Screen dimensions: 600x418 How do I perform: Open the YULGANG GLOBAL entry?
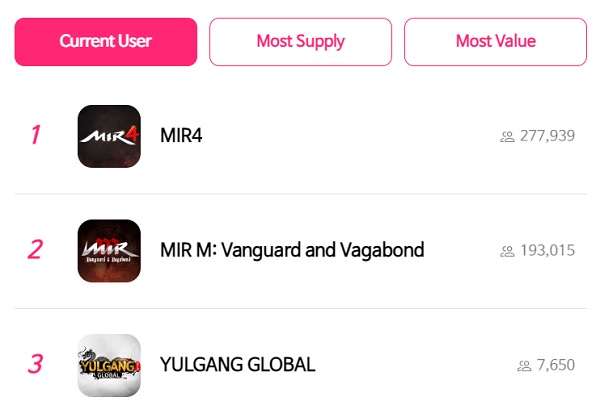pos(237,365)
